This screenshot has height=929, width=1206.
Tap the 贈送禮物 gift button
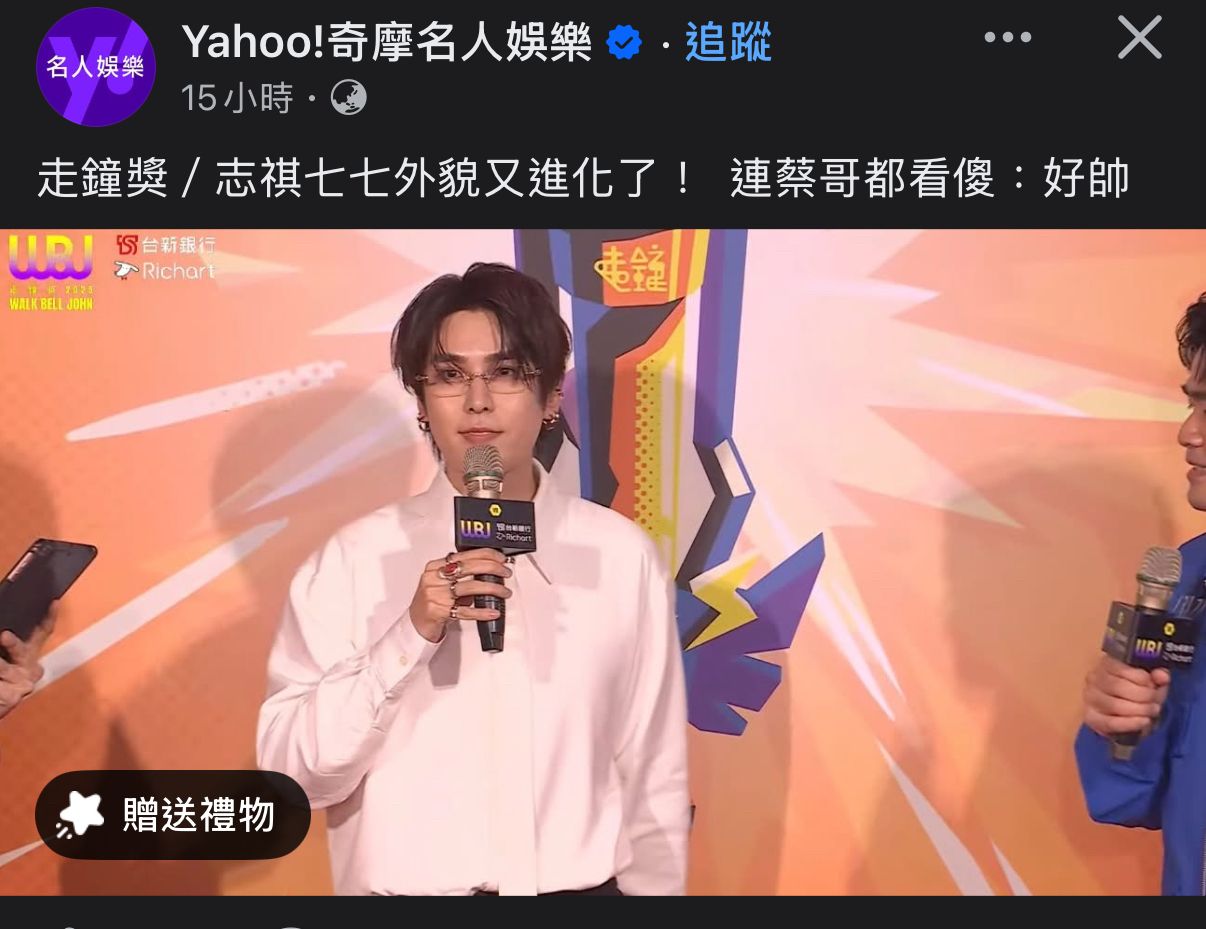pyautogui.click(x=173, y=815)
